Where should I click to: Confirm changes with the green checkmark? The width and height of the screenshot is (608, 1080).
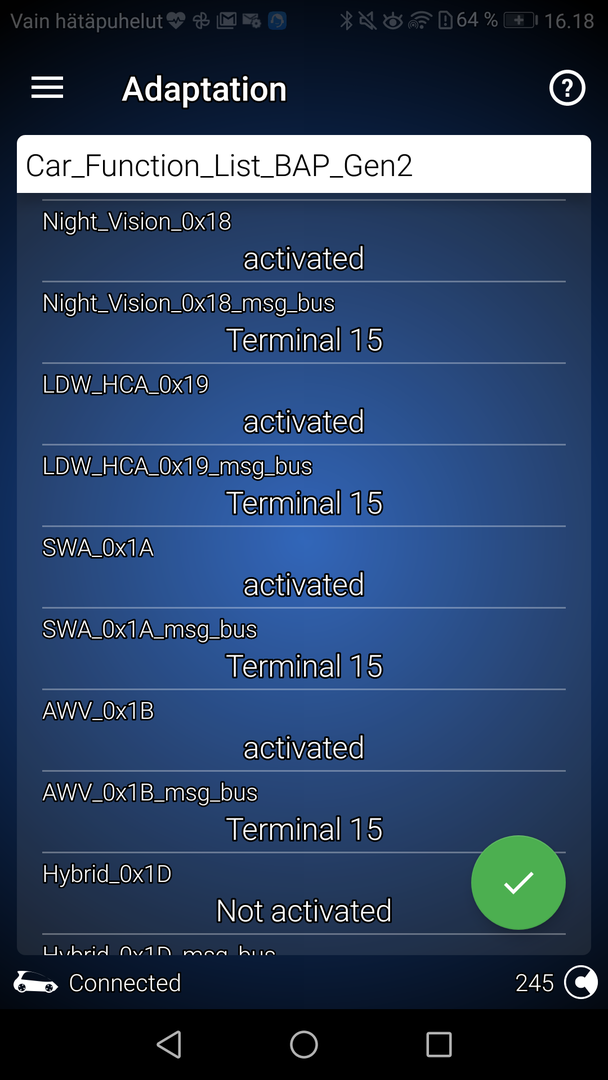518,883
